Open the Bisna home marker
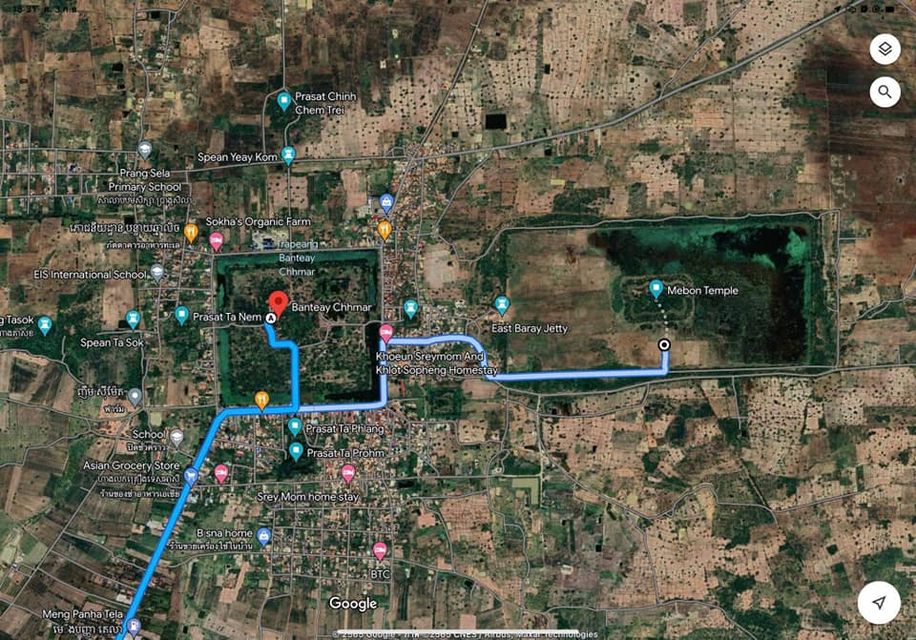 coord(264,535)
